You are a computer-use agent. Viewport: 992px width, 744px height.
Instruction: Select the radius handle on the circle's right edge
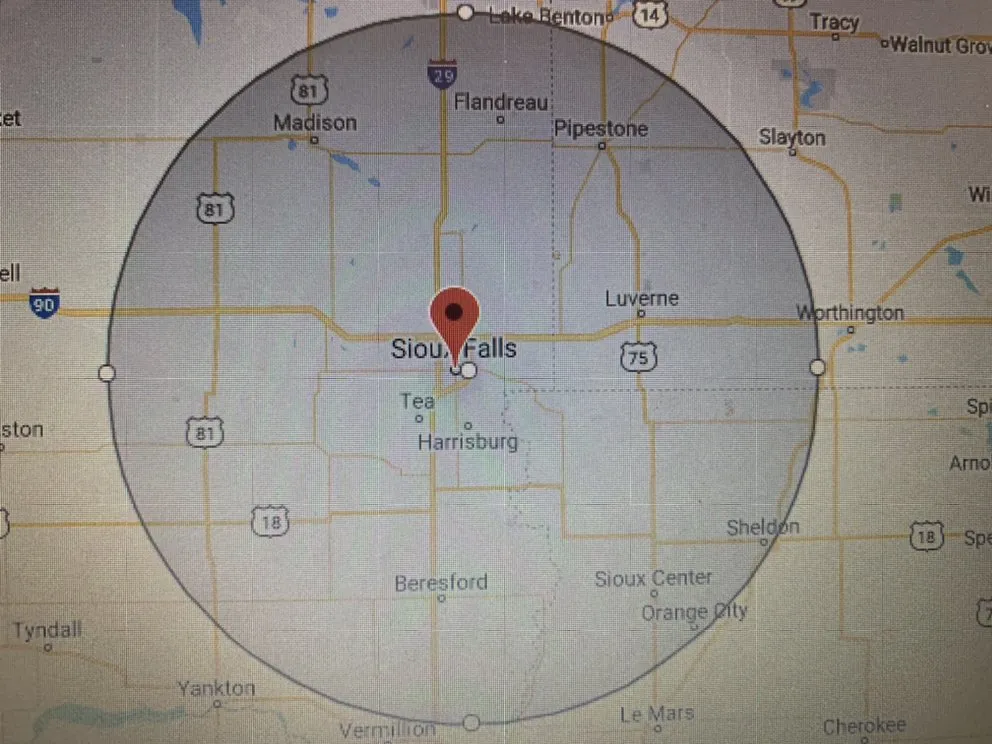(x=818, y=367)
